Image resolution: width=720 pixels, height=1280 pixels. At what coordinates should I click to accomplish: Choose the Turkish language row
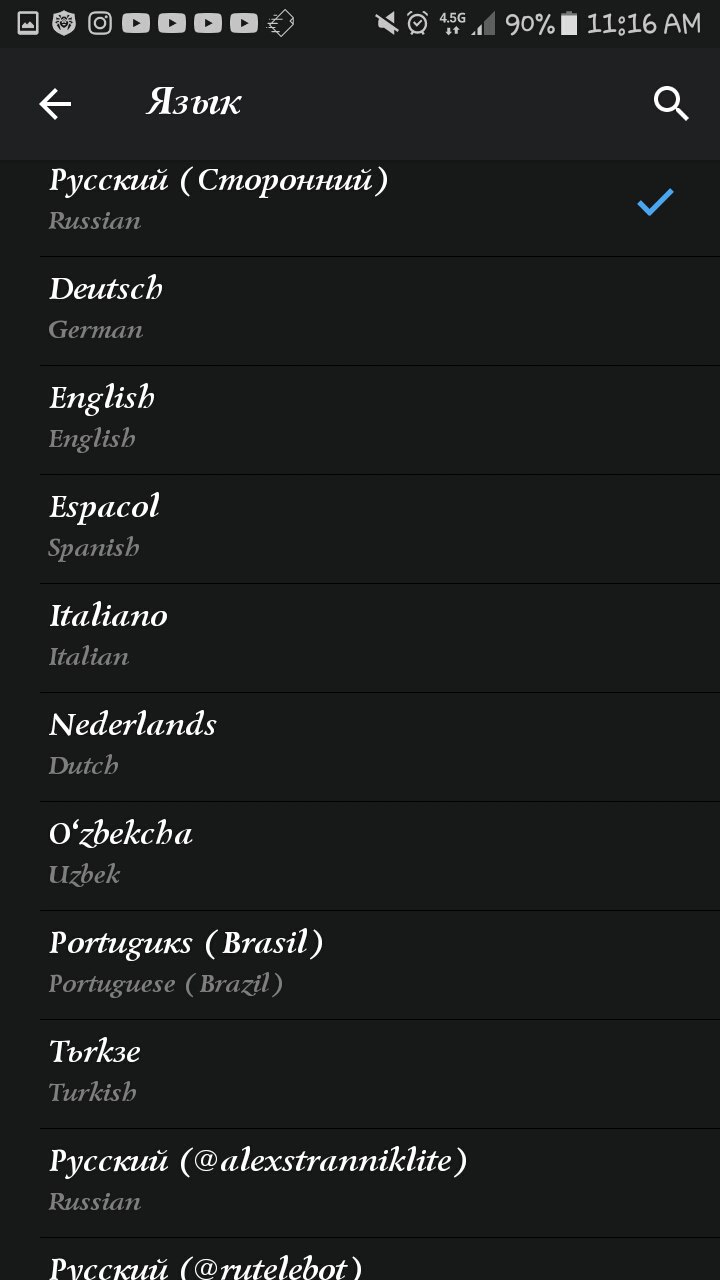click(360, 1073)
